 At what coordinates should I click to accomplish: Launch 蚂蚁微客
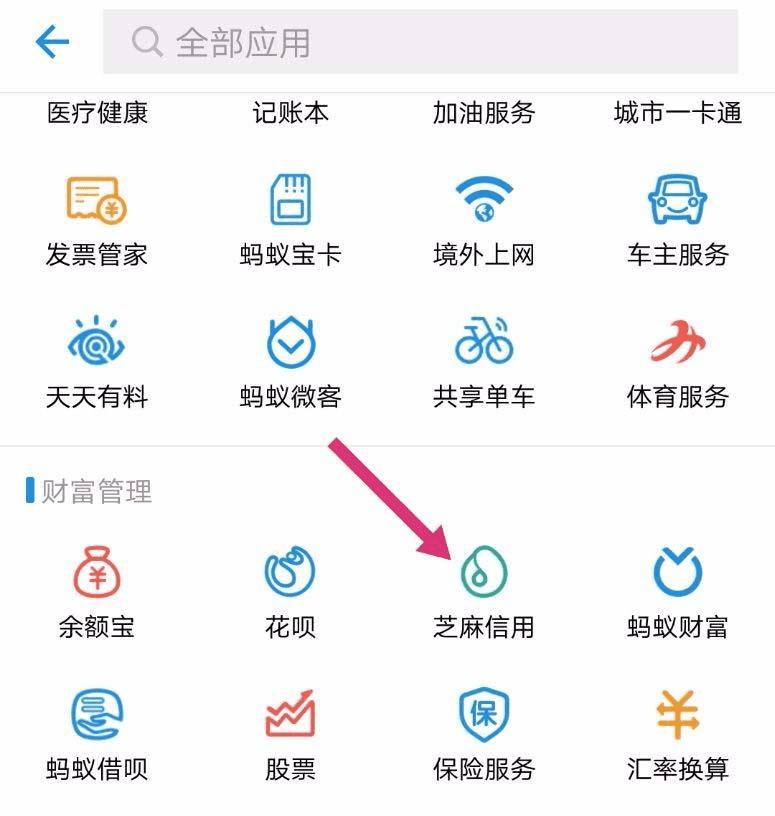click(290, 344)
